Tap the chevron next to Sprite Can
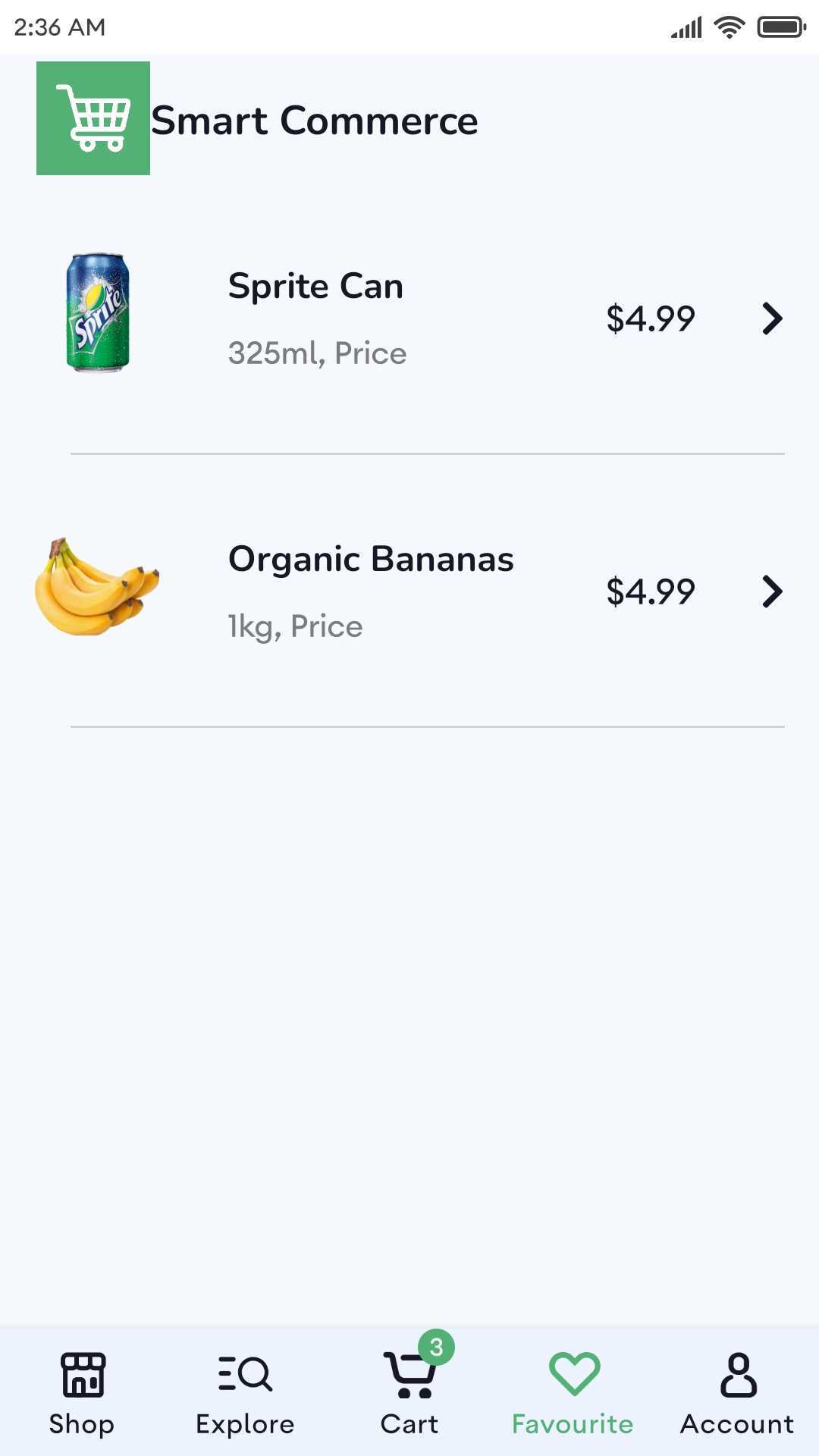Viewport: 819px width, 1456px height. [x=772, y=318]
